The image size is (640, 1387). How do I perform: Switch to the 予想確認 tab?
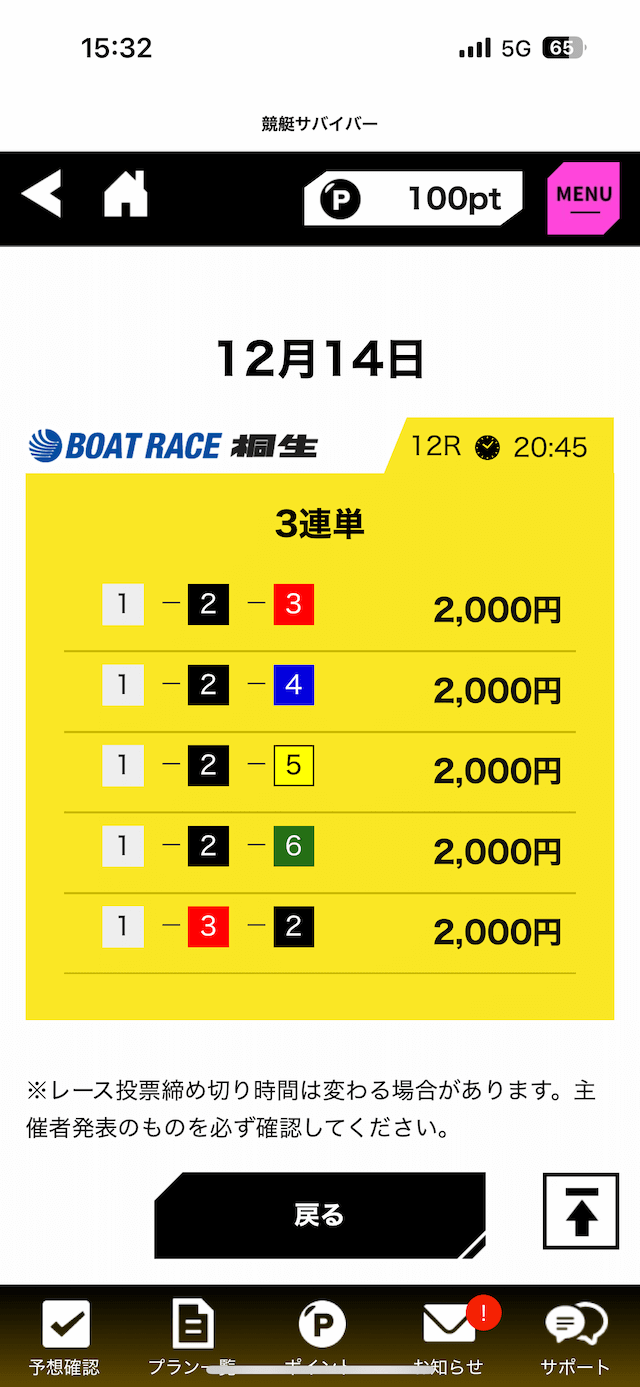65,1337
